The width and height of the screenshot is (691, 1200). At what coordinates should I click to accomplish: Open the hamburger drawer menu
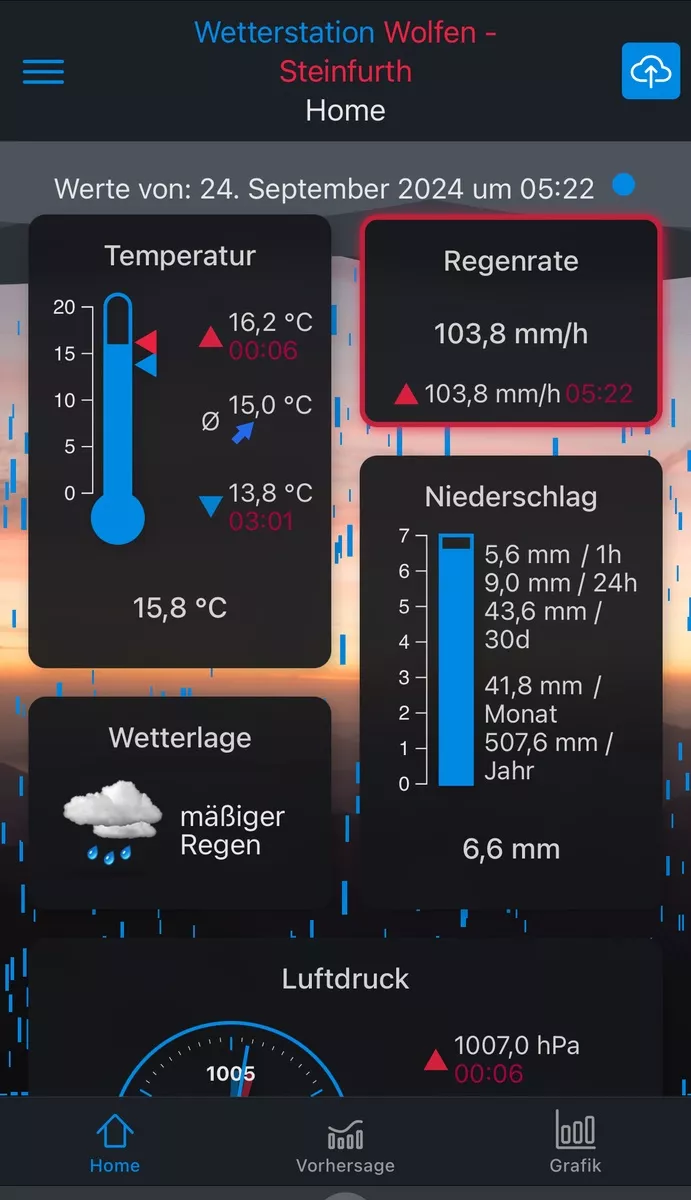pos(43,71)
